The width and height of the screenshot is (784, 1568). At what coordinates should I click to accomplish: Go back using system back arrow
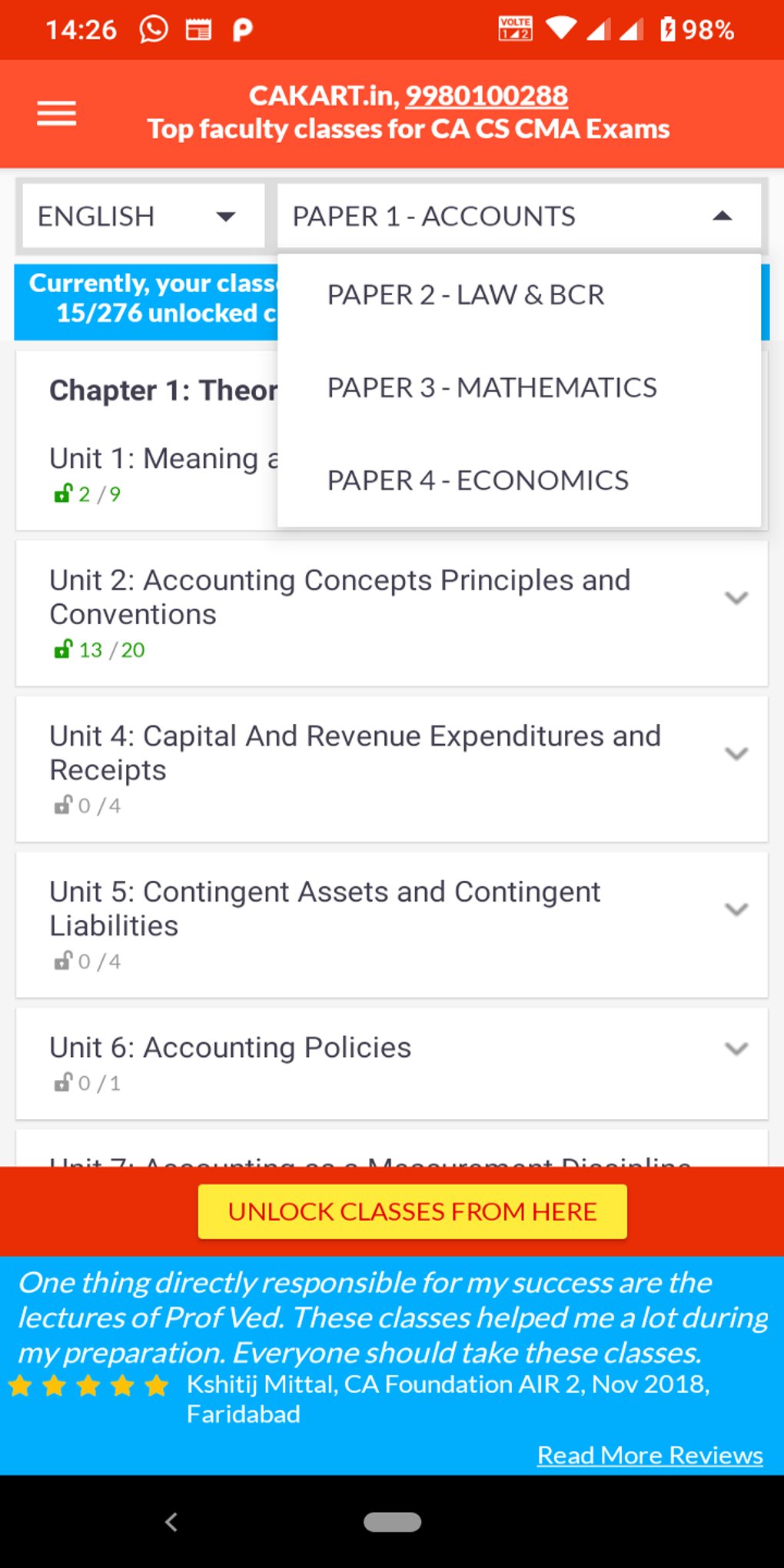(171, 1522)
